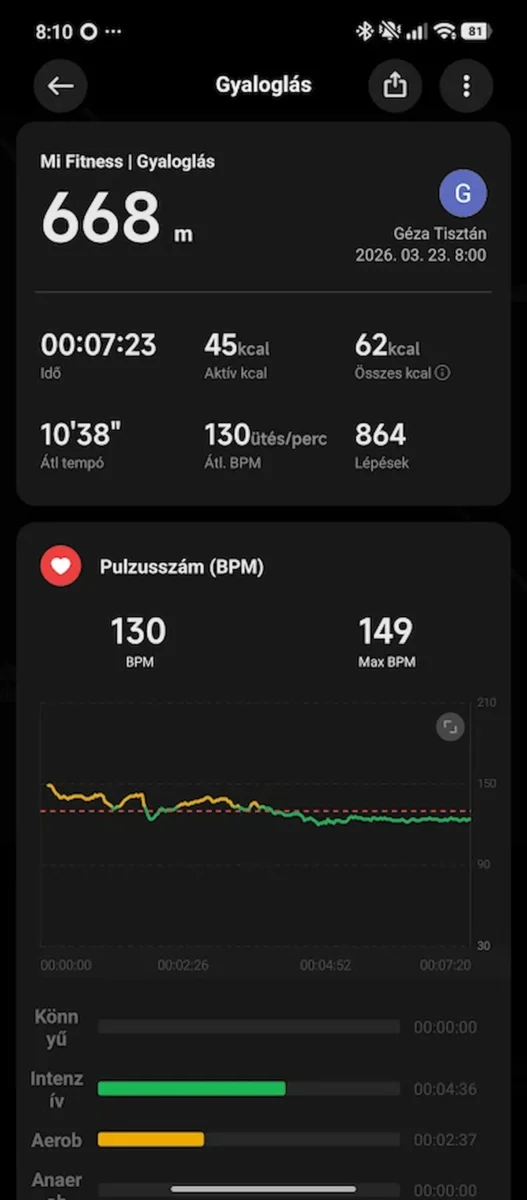Image resolution: width=527 pixels, height=1200 pixels.
Task: Go back using the arrow button
Action: coord(61,86)
